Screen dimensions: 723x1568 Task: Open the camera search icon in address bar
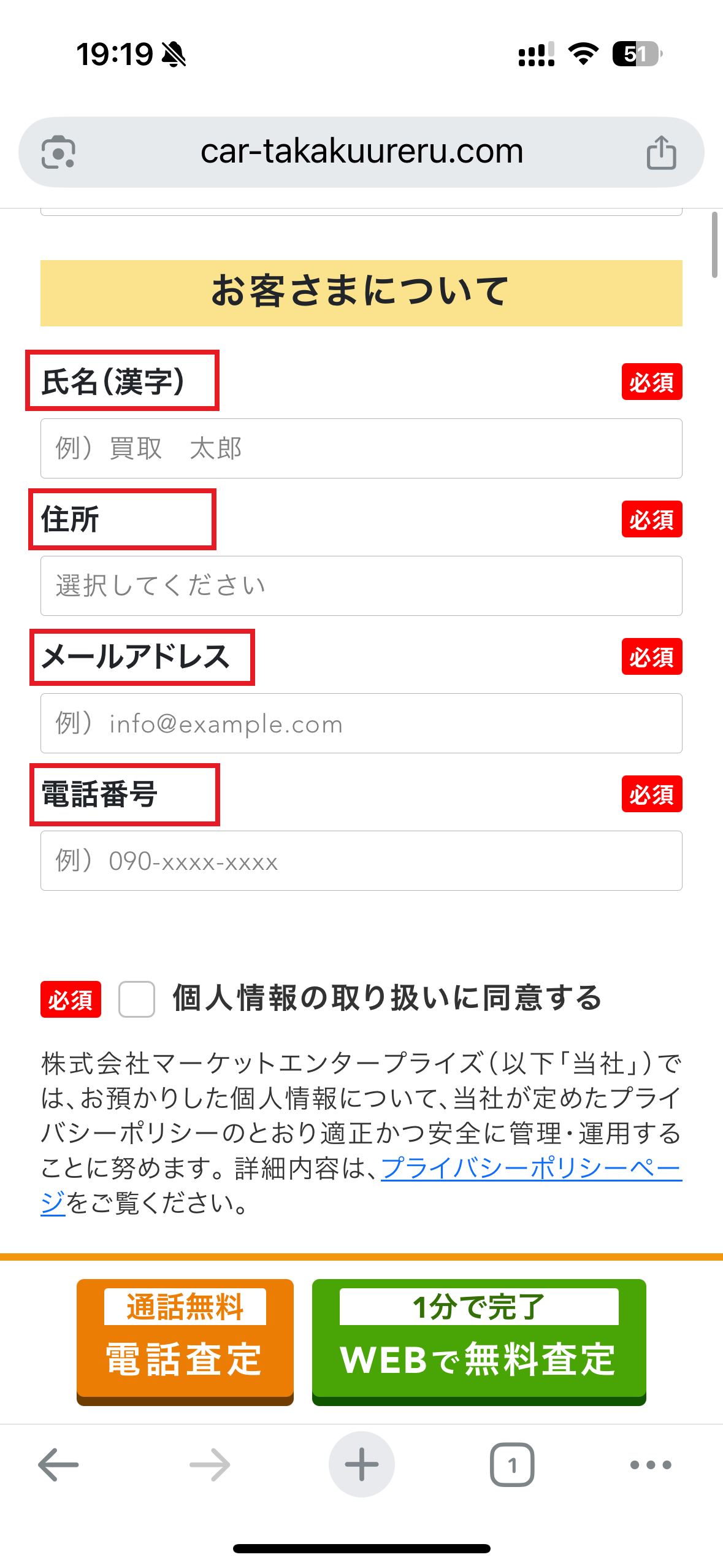pos(58,152)
